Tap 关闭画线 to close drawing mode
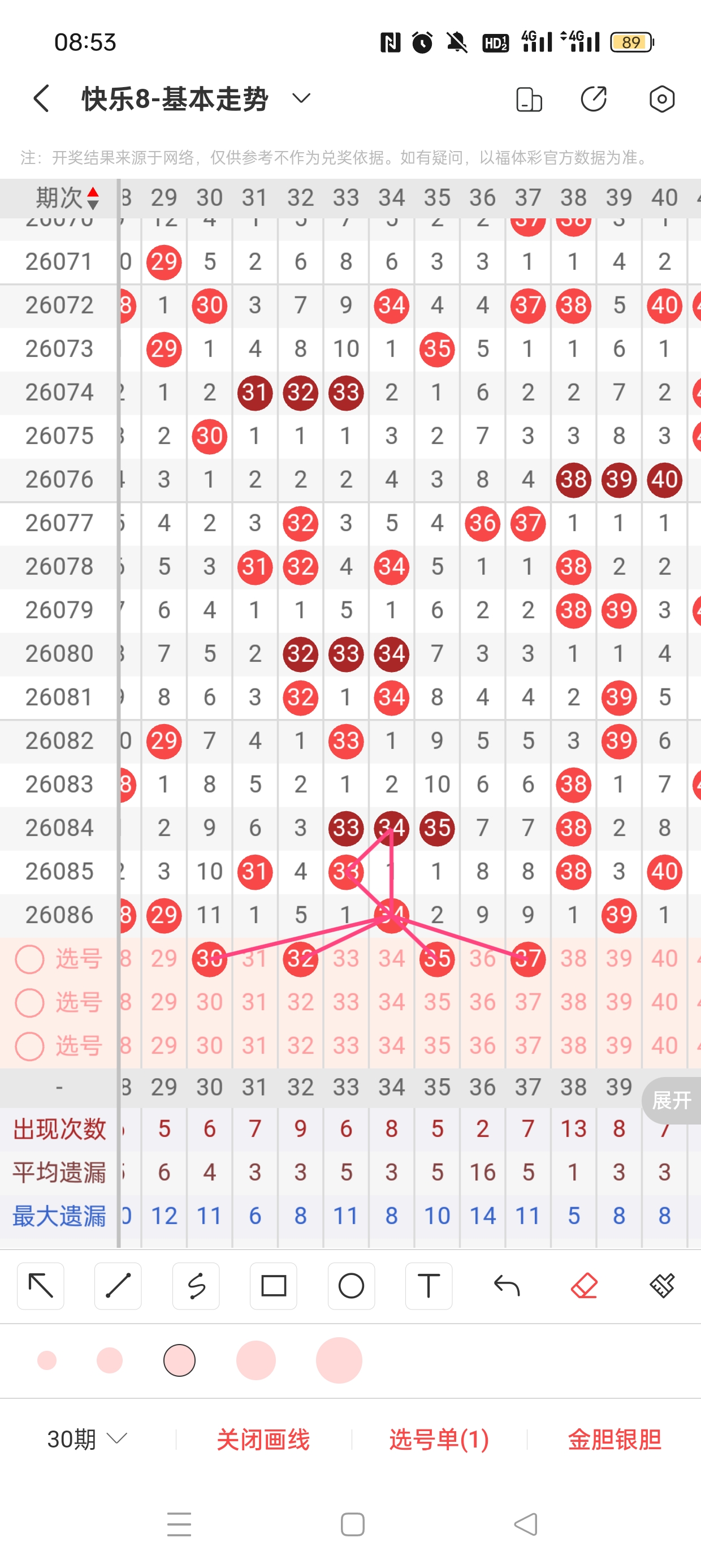The height and width of the screenshot is (1568, 701). pyautogui.click(x=263, y=1439)
